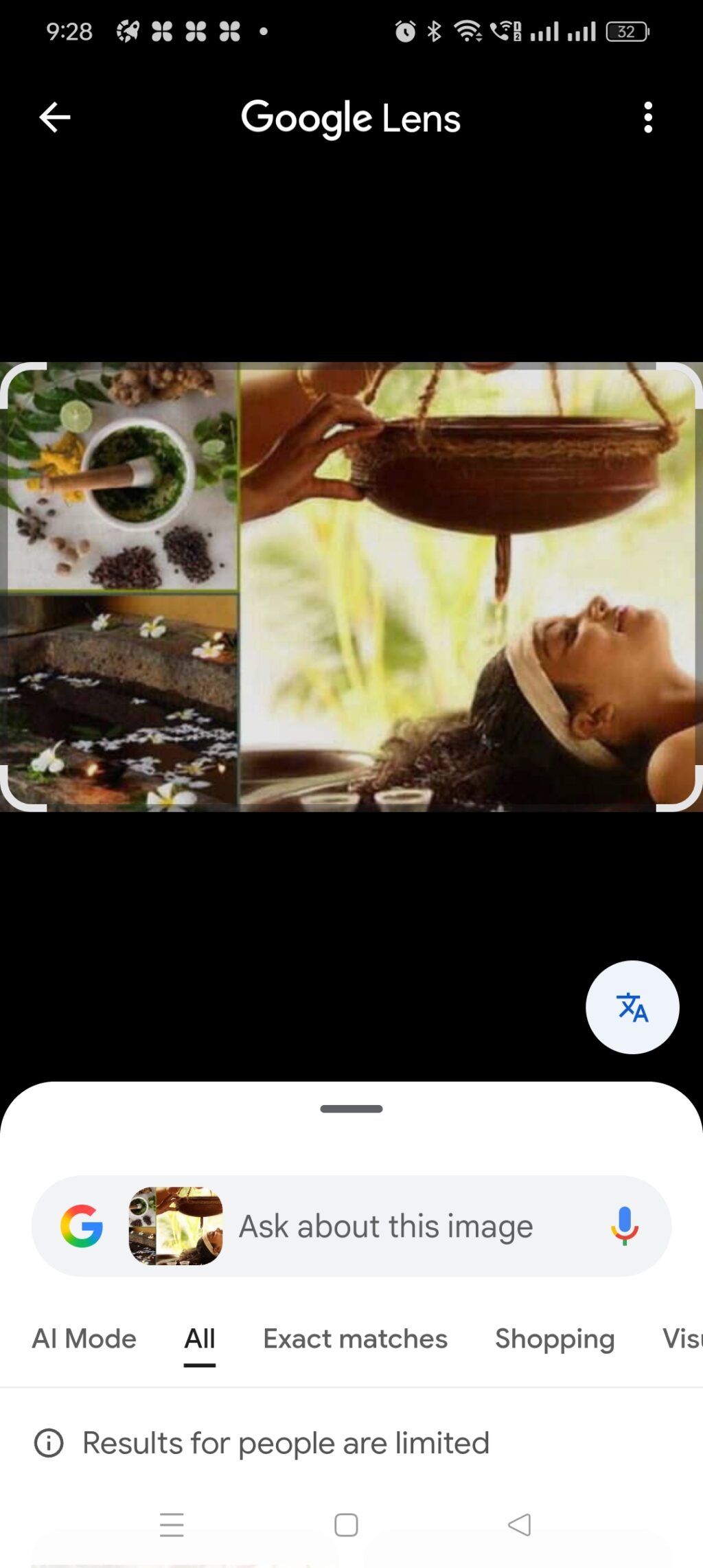Viewport: 703px width, 1568px height.
Task: Select the All tab
Action: click(200, 1339)
